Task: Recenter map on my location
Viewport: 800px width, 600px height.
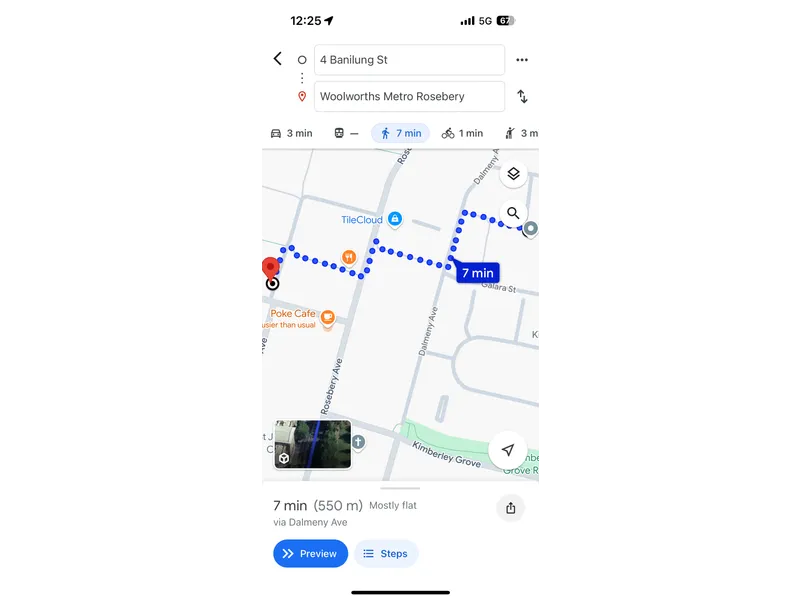Action: pos(508,450)
